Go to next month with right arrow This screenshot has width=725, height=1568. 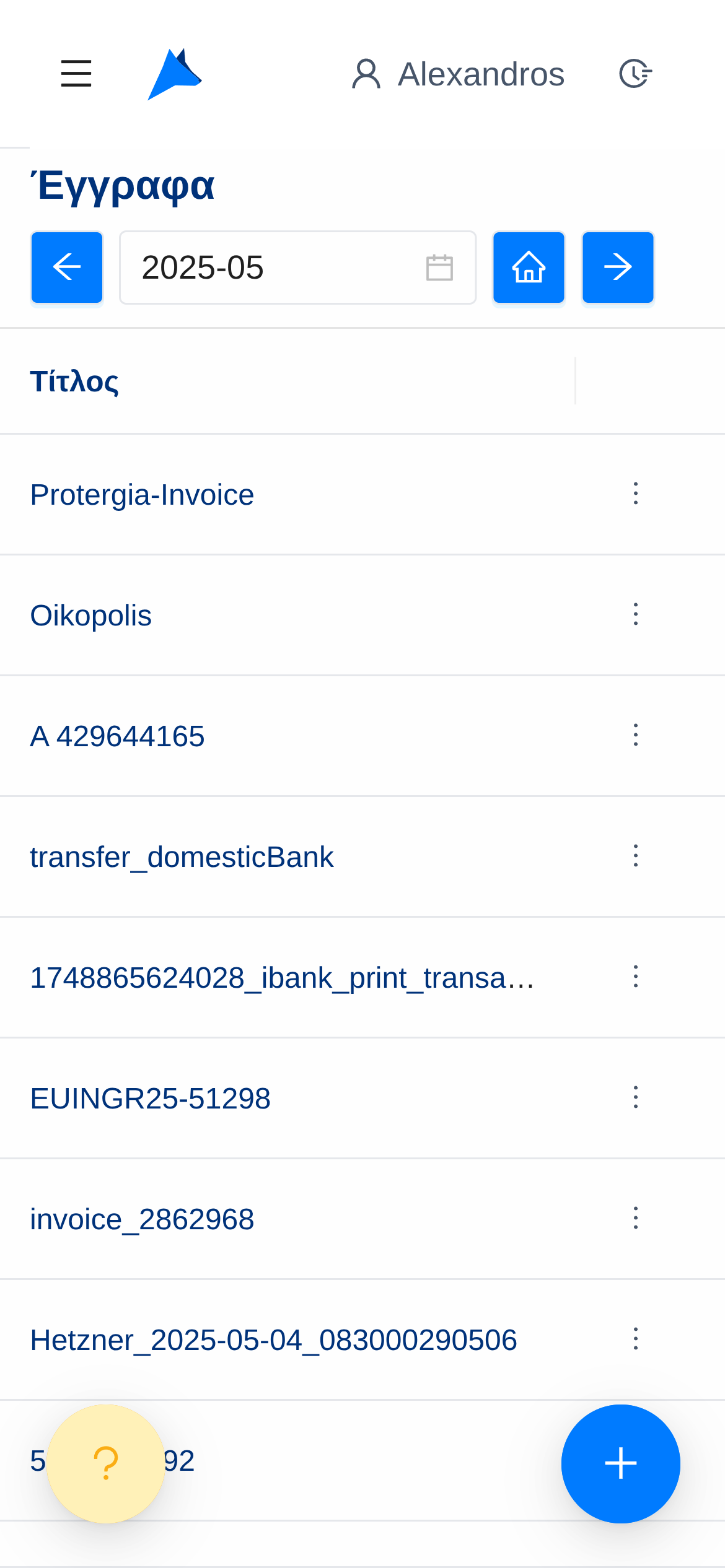click(x=618, y=268)
